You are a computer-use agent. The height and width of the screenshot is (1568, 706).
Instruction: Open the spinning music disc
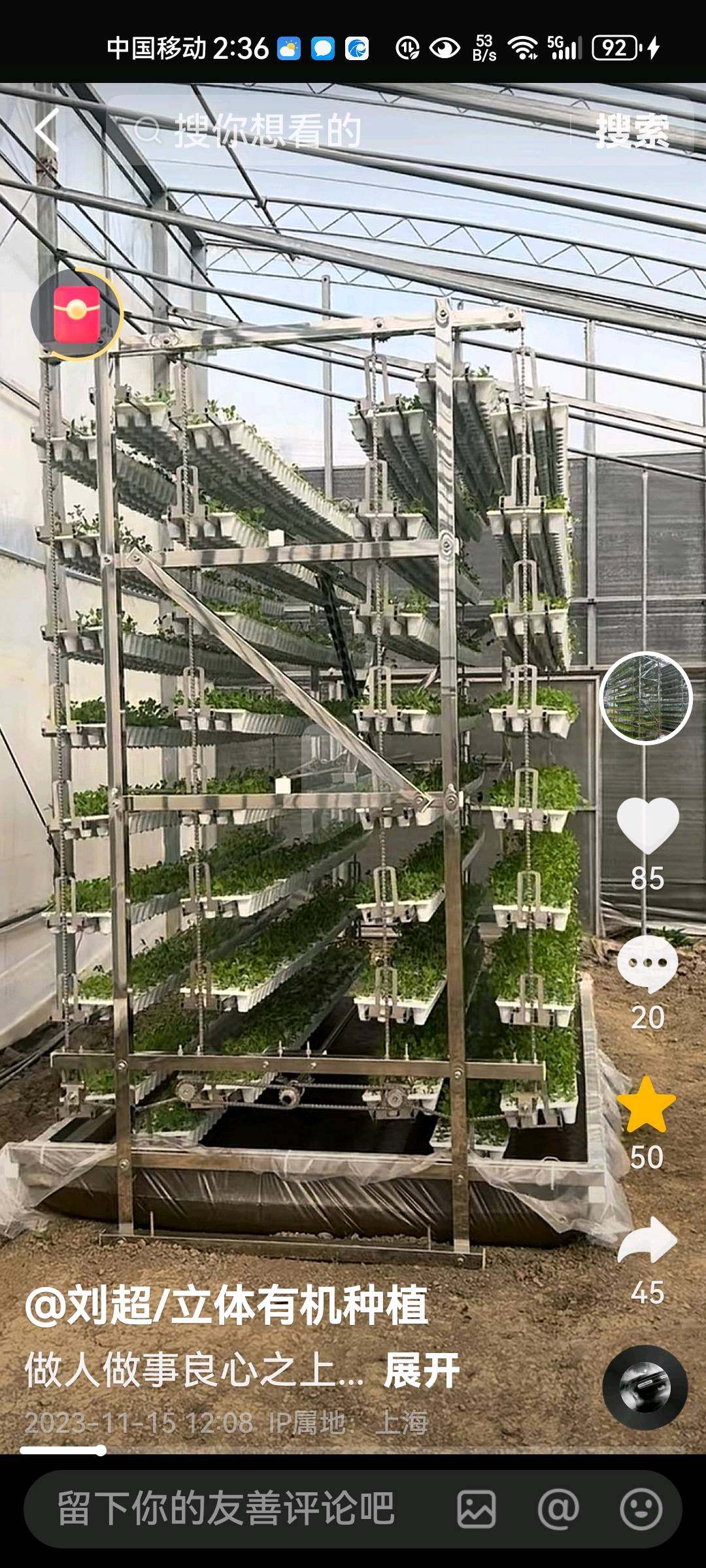645,1388
